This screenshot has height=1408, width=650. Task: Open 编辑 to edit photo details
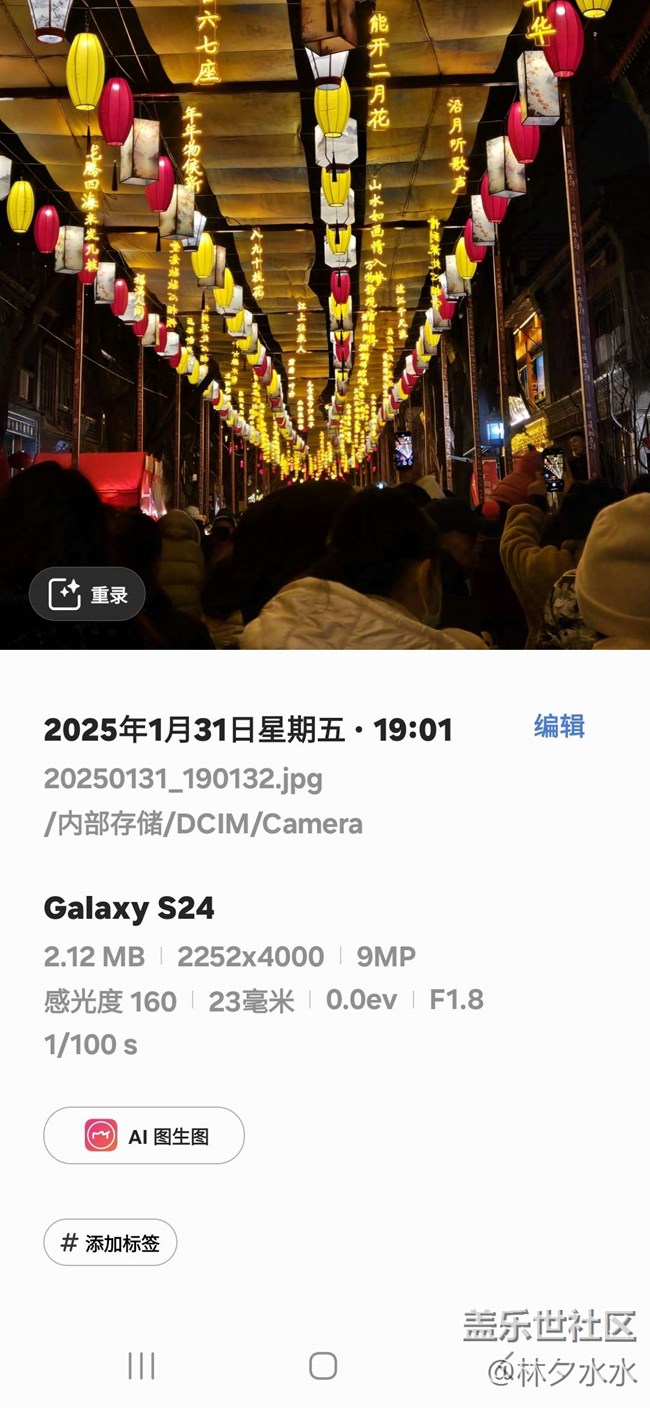pyautogui.click(x=559, y=727)
